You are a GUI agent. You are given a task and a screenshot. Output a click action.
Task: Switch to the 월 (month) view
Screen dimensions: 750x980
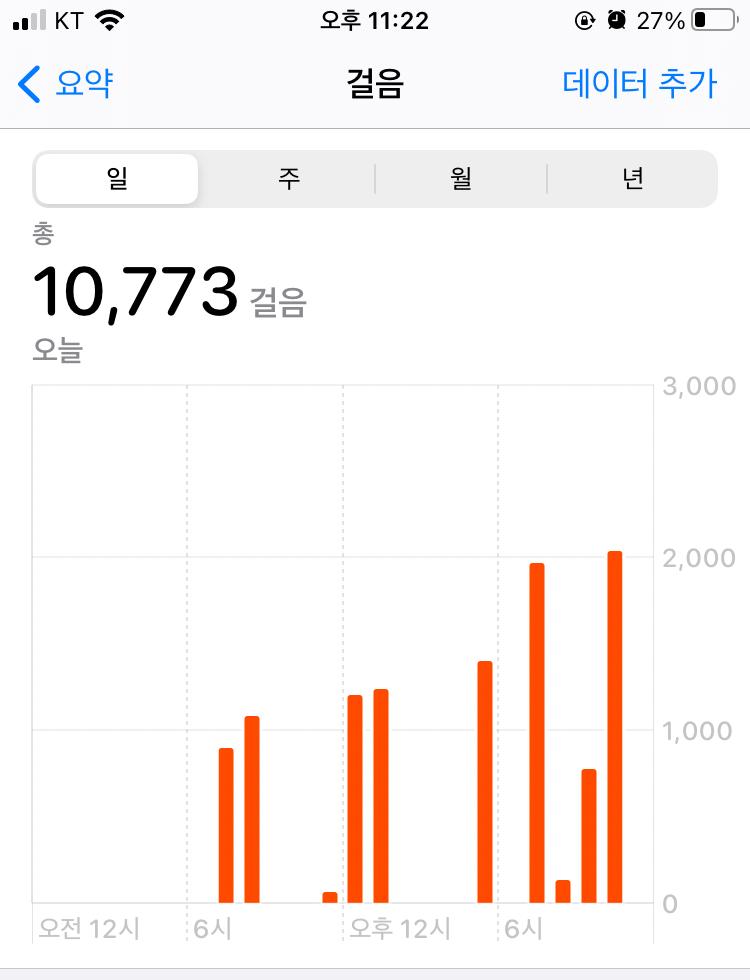(x=461, y=179)
